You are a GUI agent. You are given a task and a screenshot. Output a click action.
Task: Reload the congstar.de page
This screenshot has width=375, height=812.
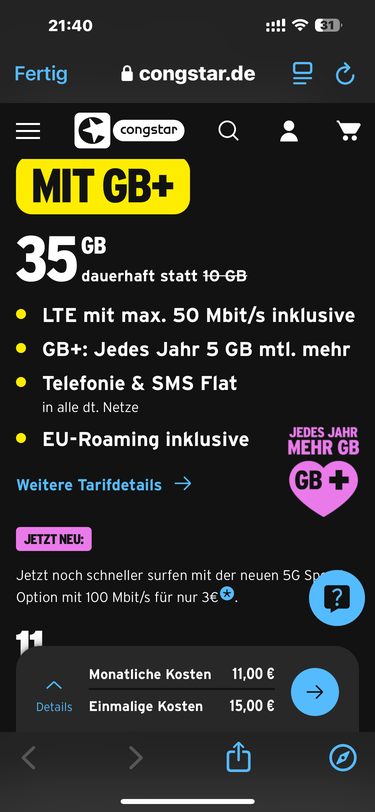coord(345,74)
